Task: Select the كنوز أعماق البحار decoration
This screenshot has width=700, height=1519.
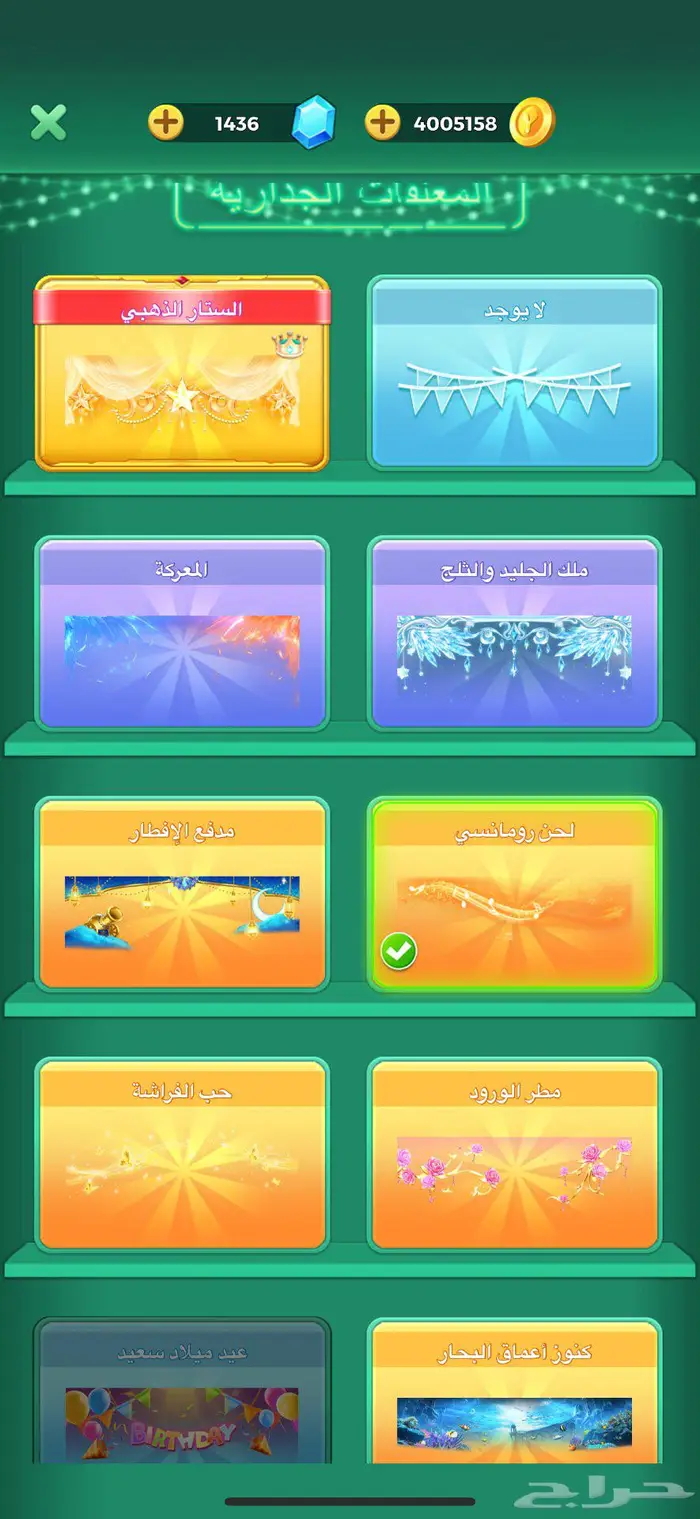Action: (515, 1395)
